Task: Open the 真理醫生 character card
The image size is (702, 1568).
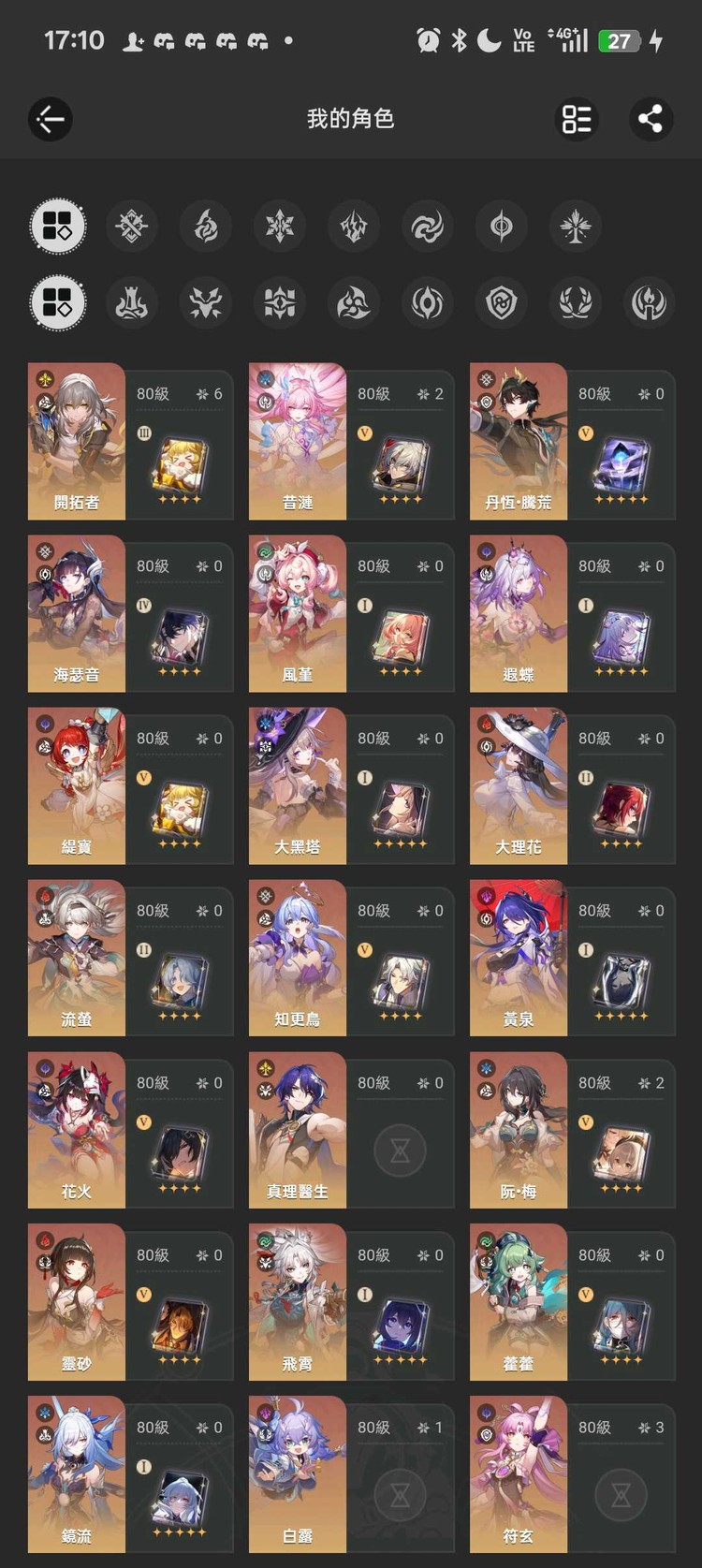Action: click(x=351, y=1130)
